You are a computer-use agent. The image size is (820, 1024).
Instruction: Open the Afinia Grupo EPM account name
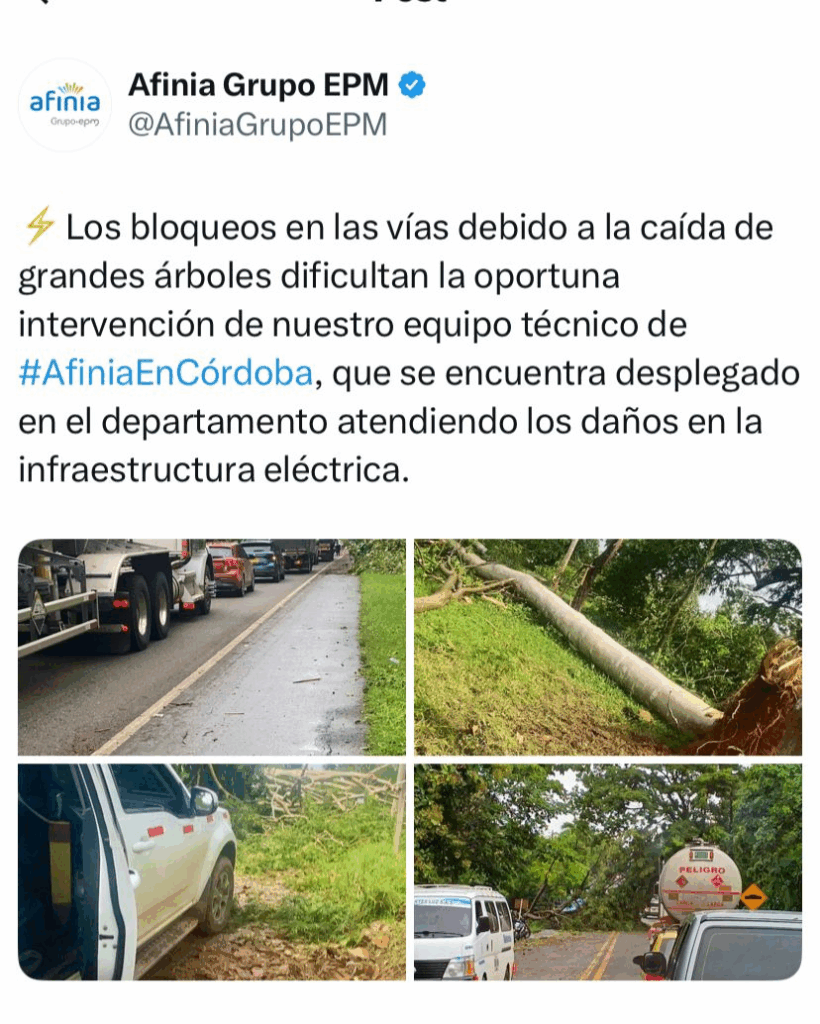[x=258, y=86]
